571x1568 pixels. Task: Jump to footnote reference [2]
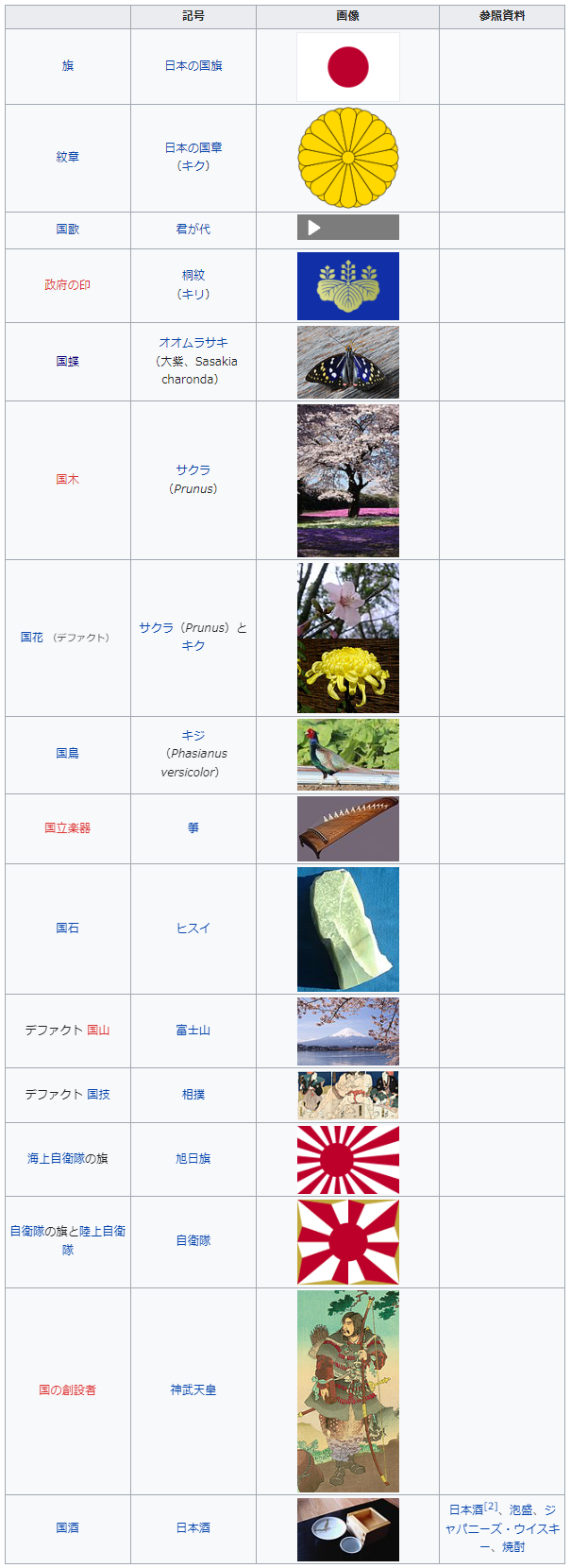tap(491, 1507)
